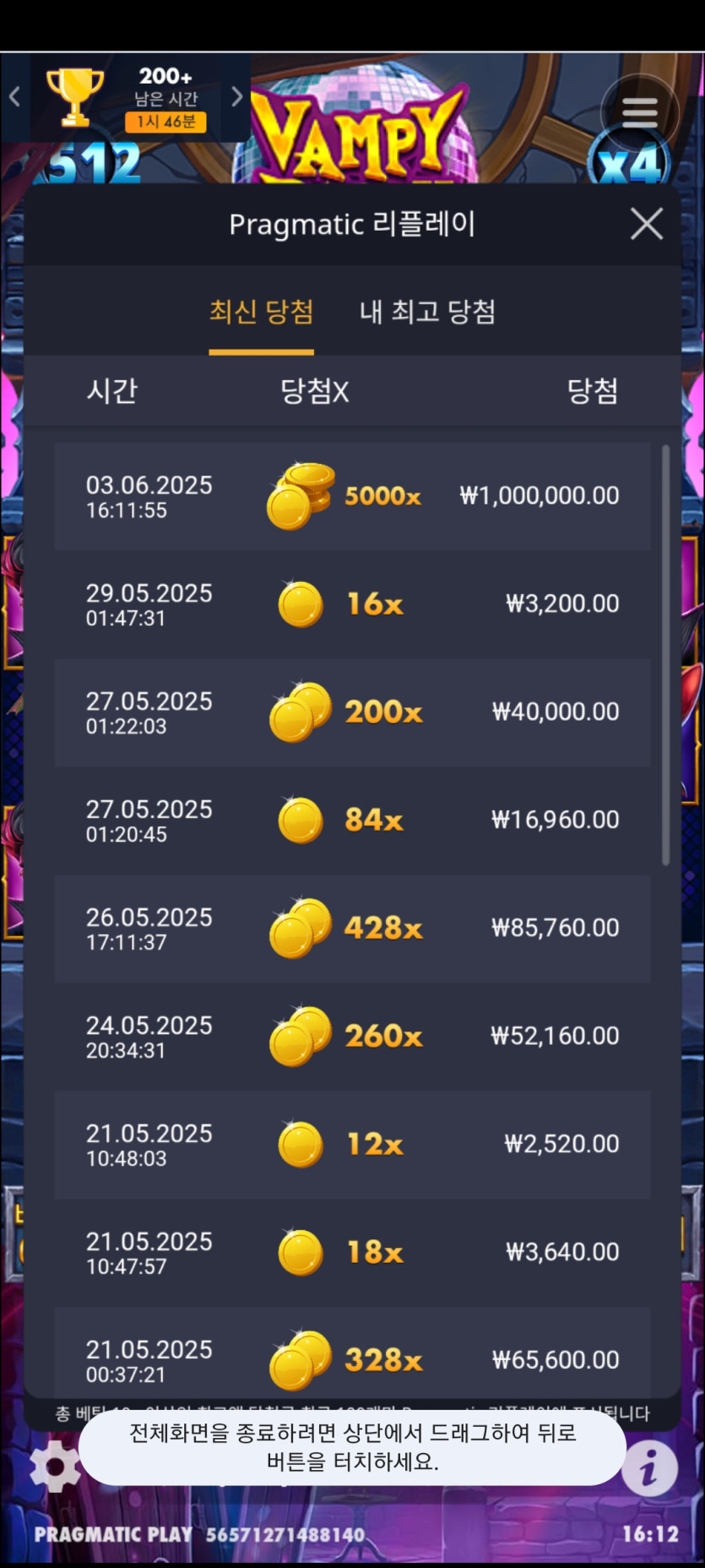
Task: Select the 최신 당첨 tab
Action: [x=261, y=312]
